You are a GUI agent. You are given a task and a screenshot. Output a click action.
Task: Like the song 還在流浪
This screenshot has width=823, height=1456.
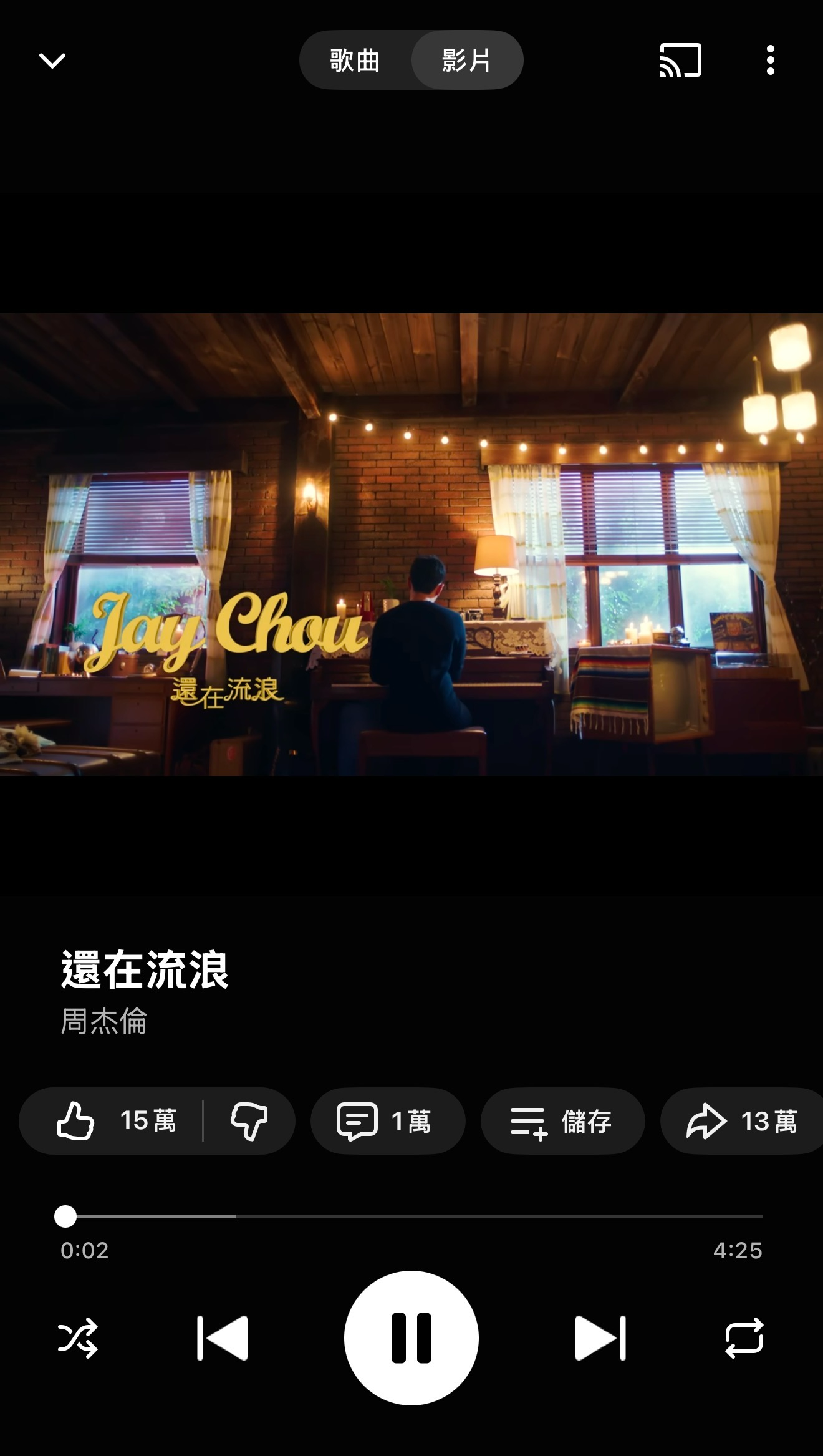tap(115, 1121)
